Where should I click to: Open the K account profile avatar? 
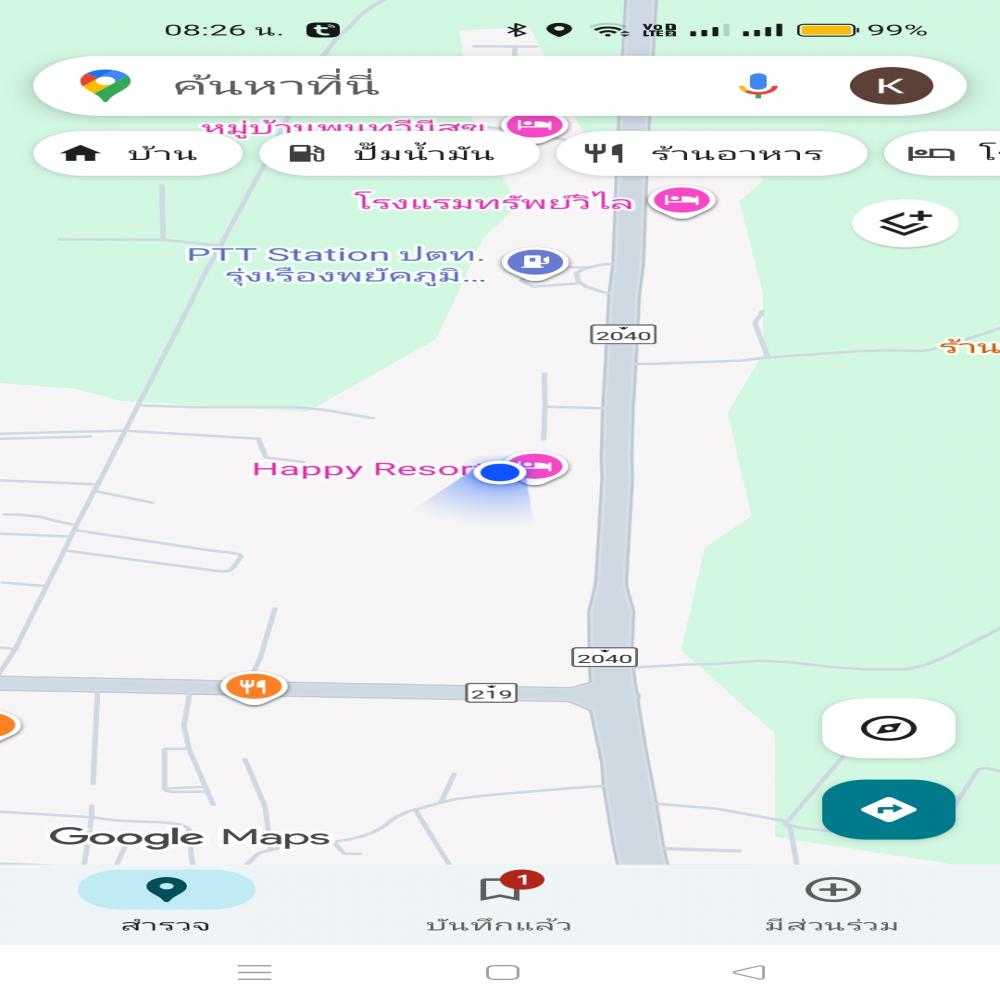890,86
